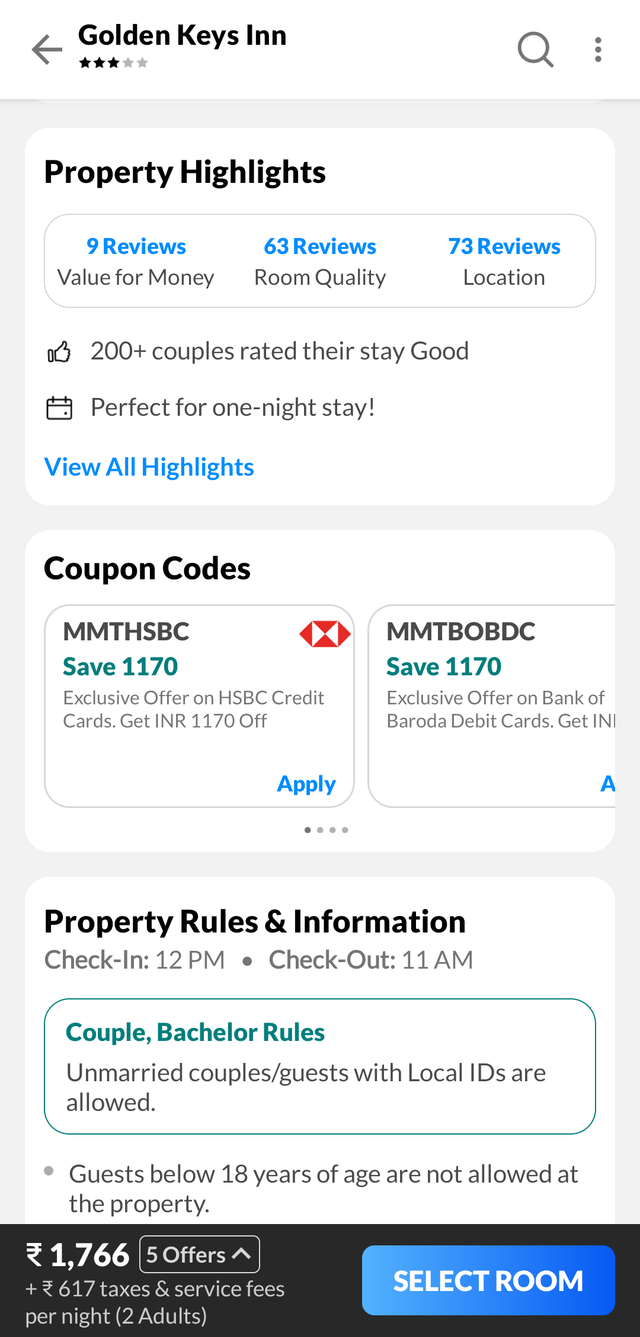Viewport: 640px width, 1337px height.
Task: Tap Select Room
Action: (x=488, y=1281)
